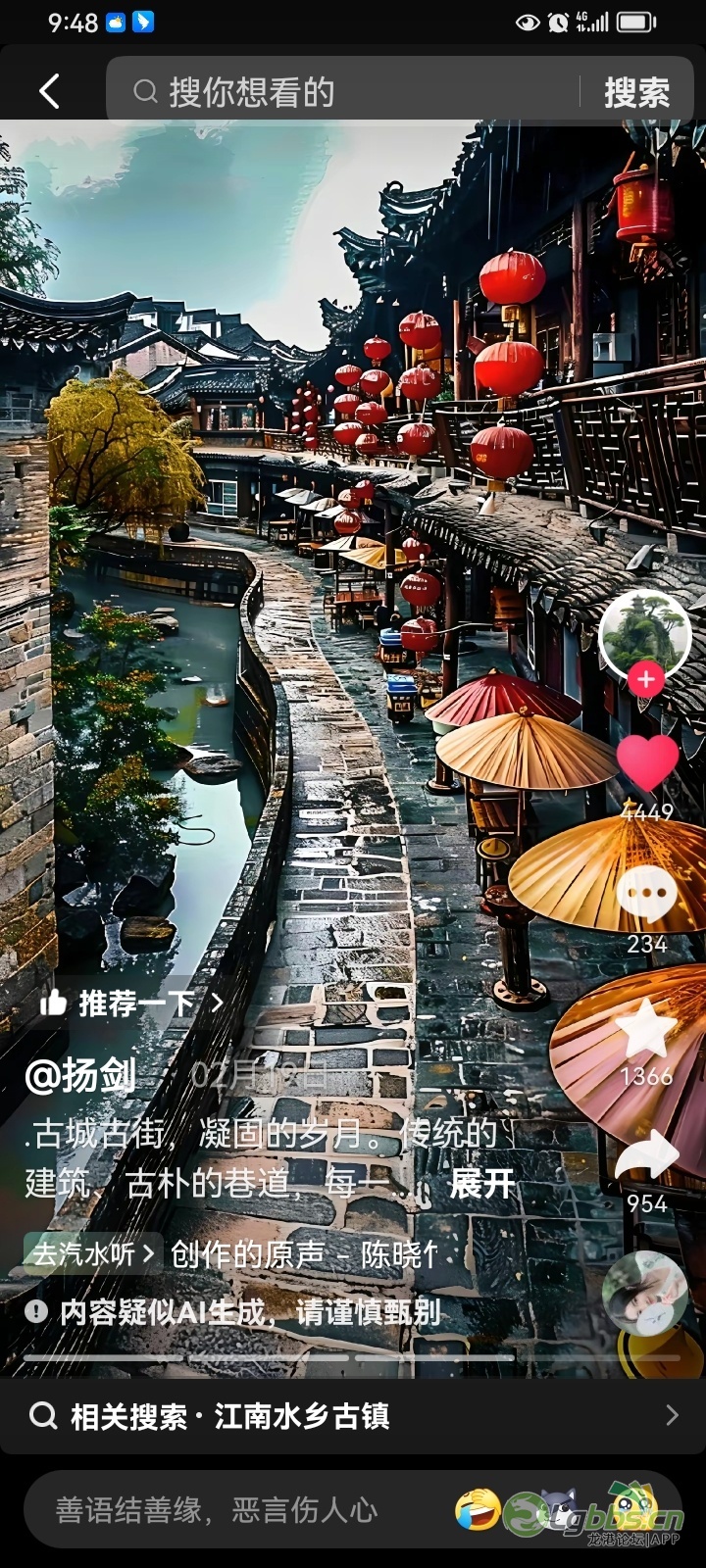Image resolution: width=706 pixels, height=1568 pixels.
Task: Open the 创作的原声 sound page
Action: [304, 1253]
